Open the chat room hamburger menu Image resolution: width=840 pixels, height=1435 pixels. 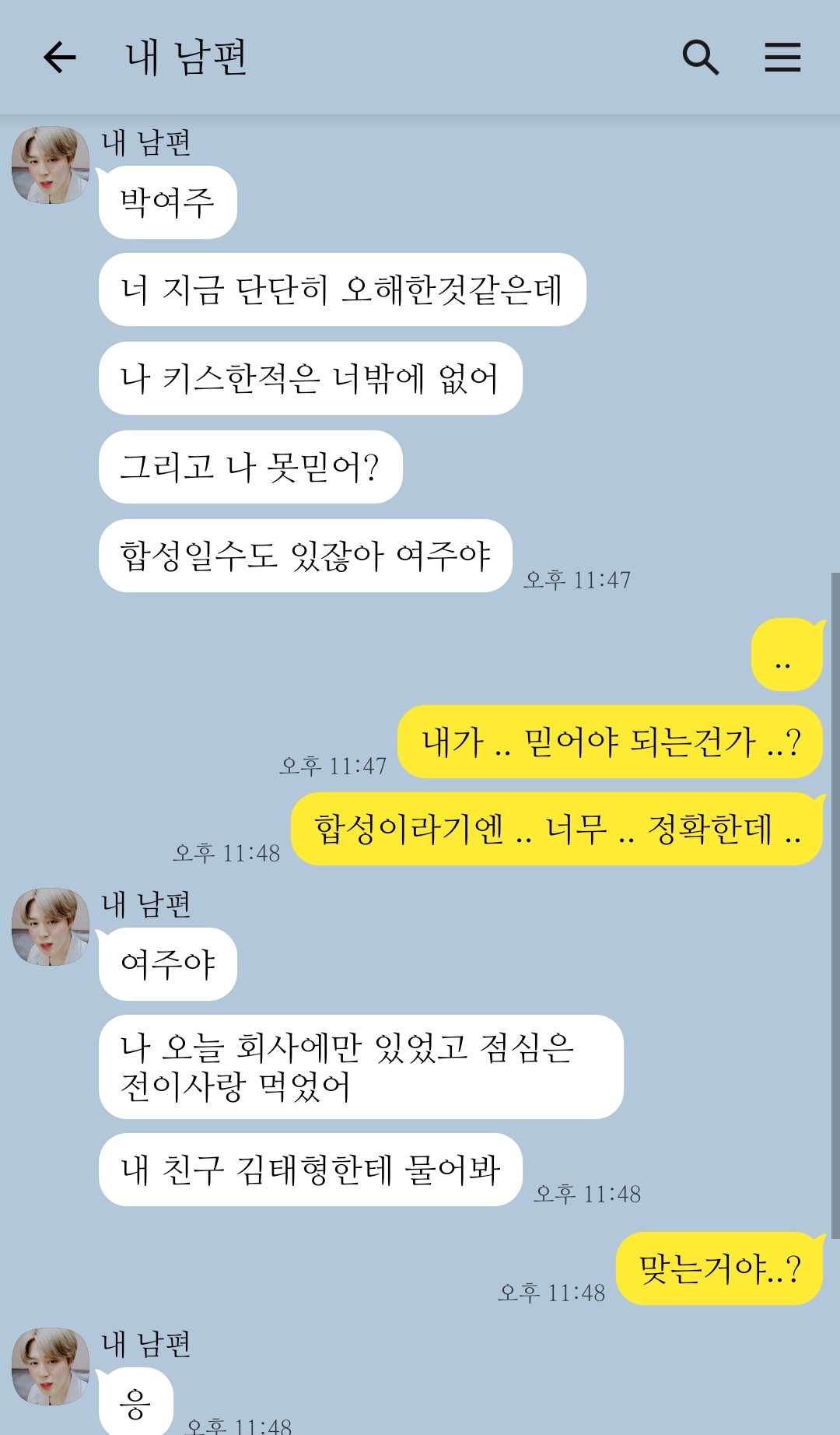782,58
